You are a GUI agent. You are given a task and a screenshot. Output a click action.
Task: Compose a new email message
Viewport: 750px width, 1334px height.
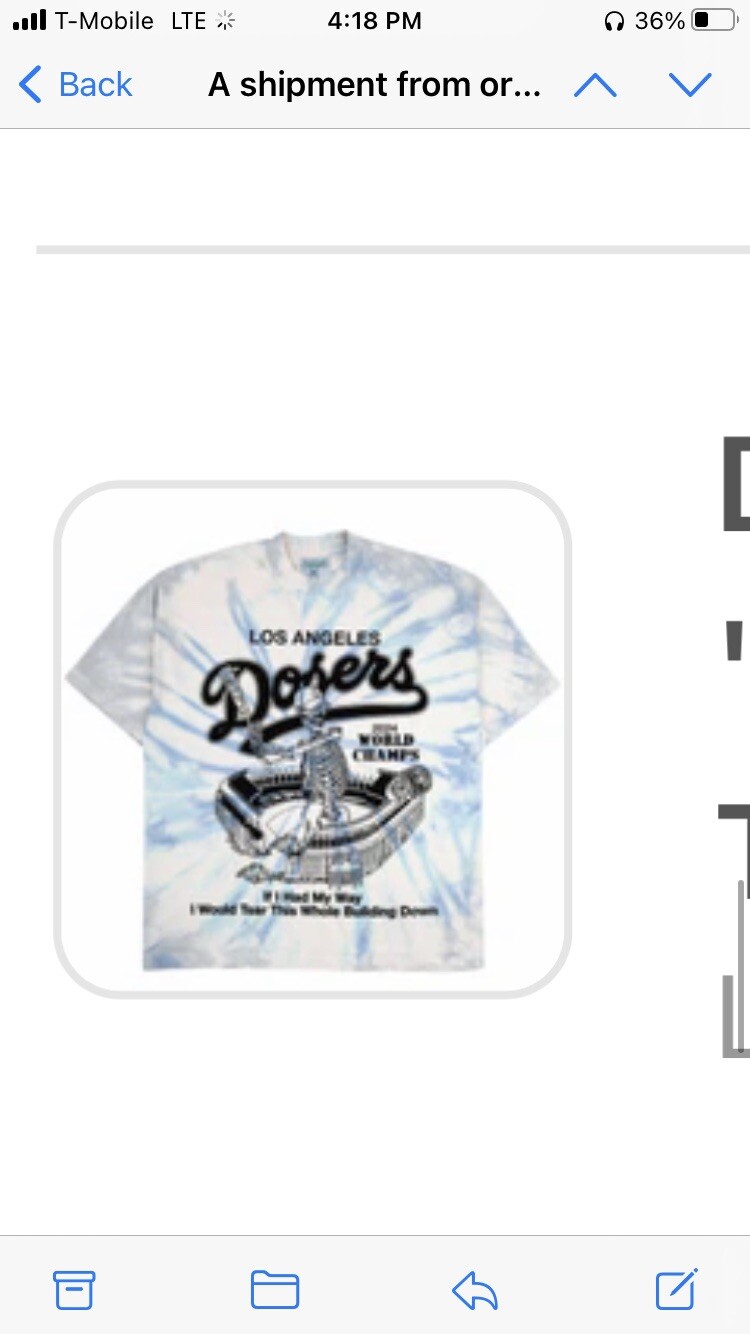677,1290
